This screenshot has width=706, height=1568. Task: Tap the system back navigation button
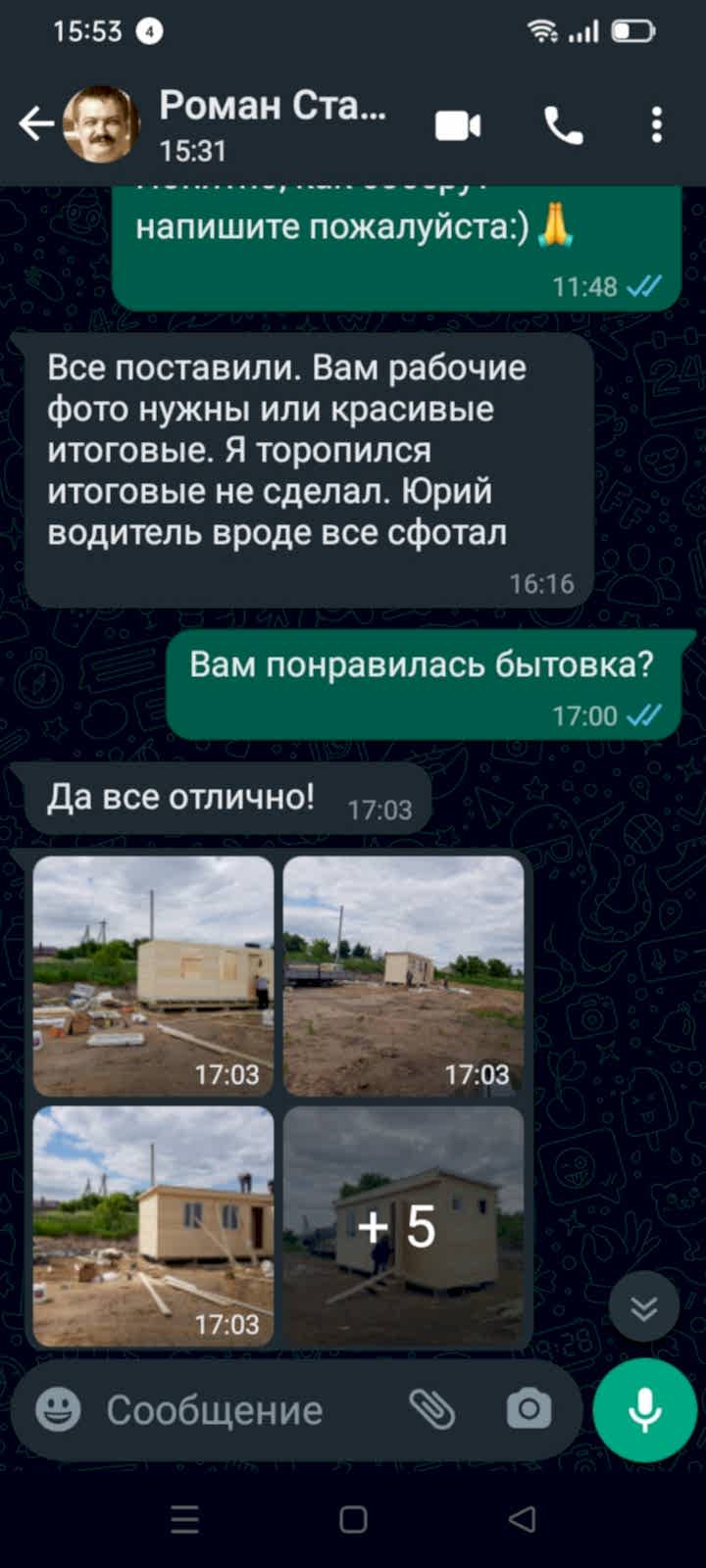522,1519
